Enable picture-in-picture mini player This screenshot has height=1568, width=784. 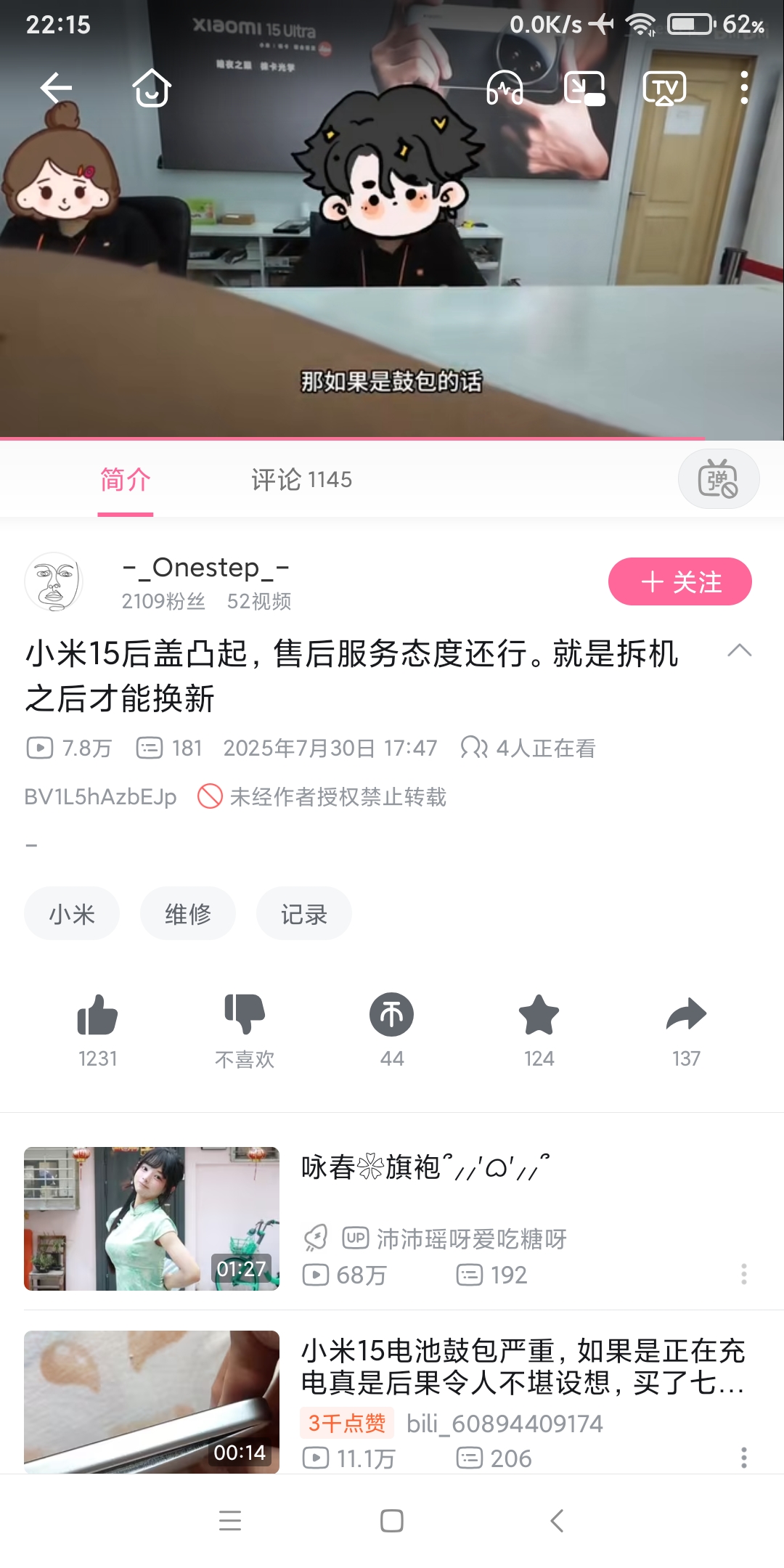point(584,89)
